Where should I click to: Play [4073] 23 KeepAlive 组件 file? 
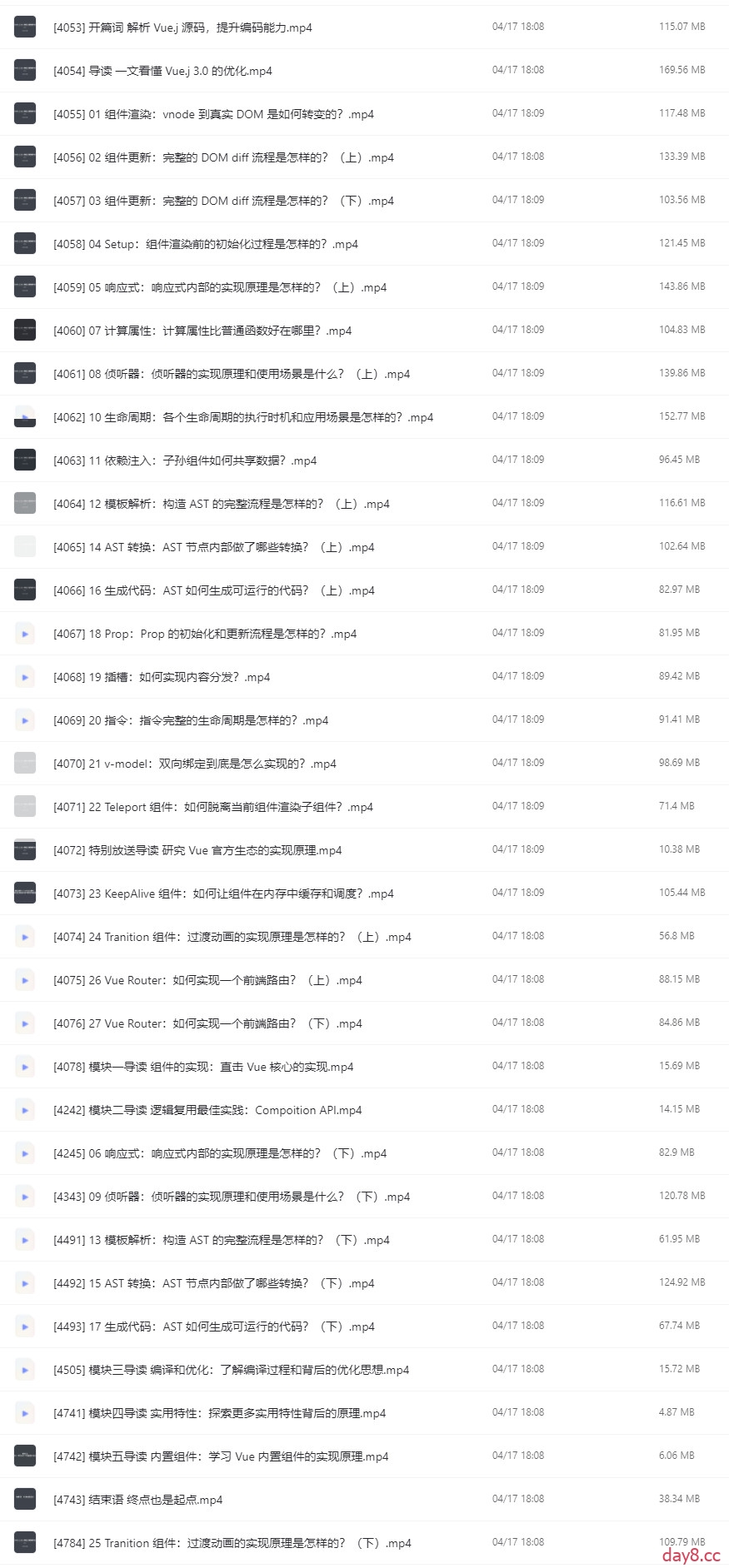click(223, 894)
